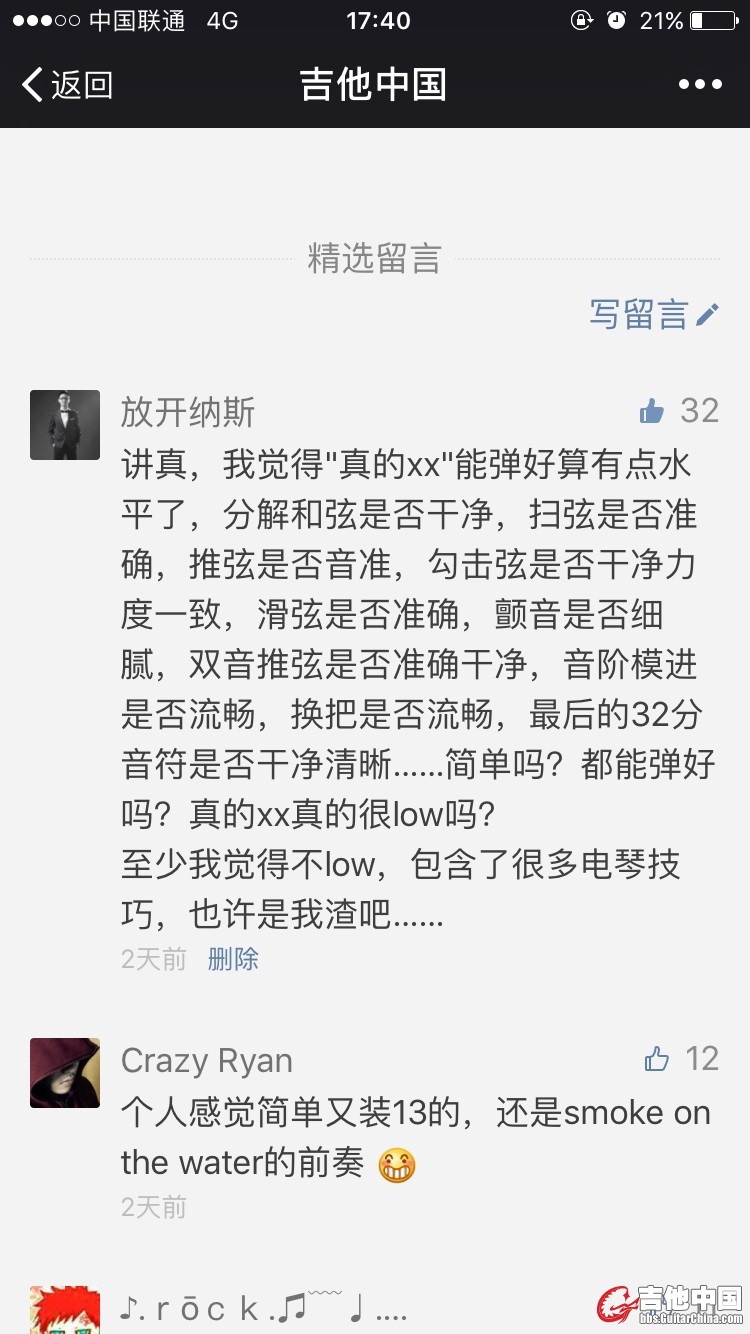
Task: Like the comment by 放开纳斯
Action: 653,411
